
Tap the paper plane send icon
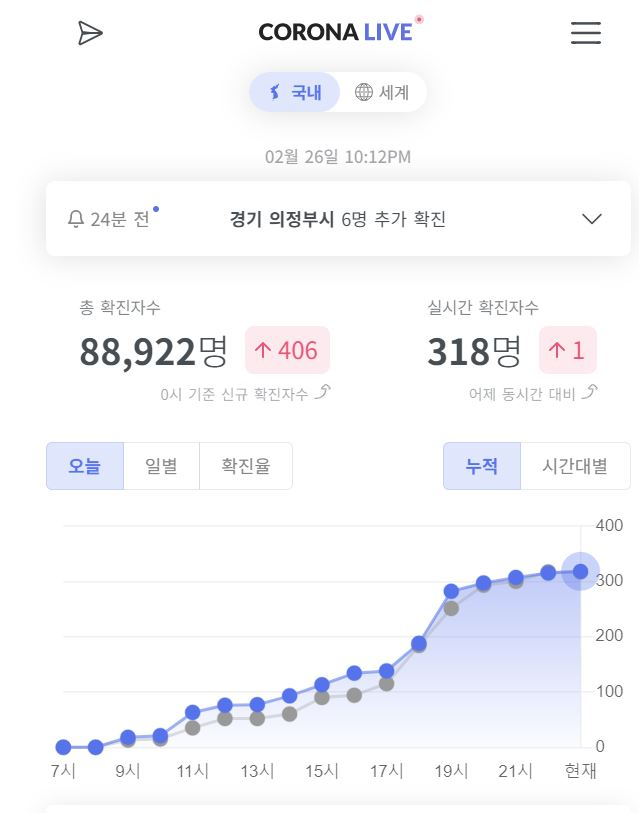(90, 33)
